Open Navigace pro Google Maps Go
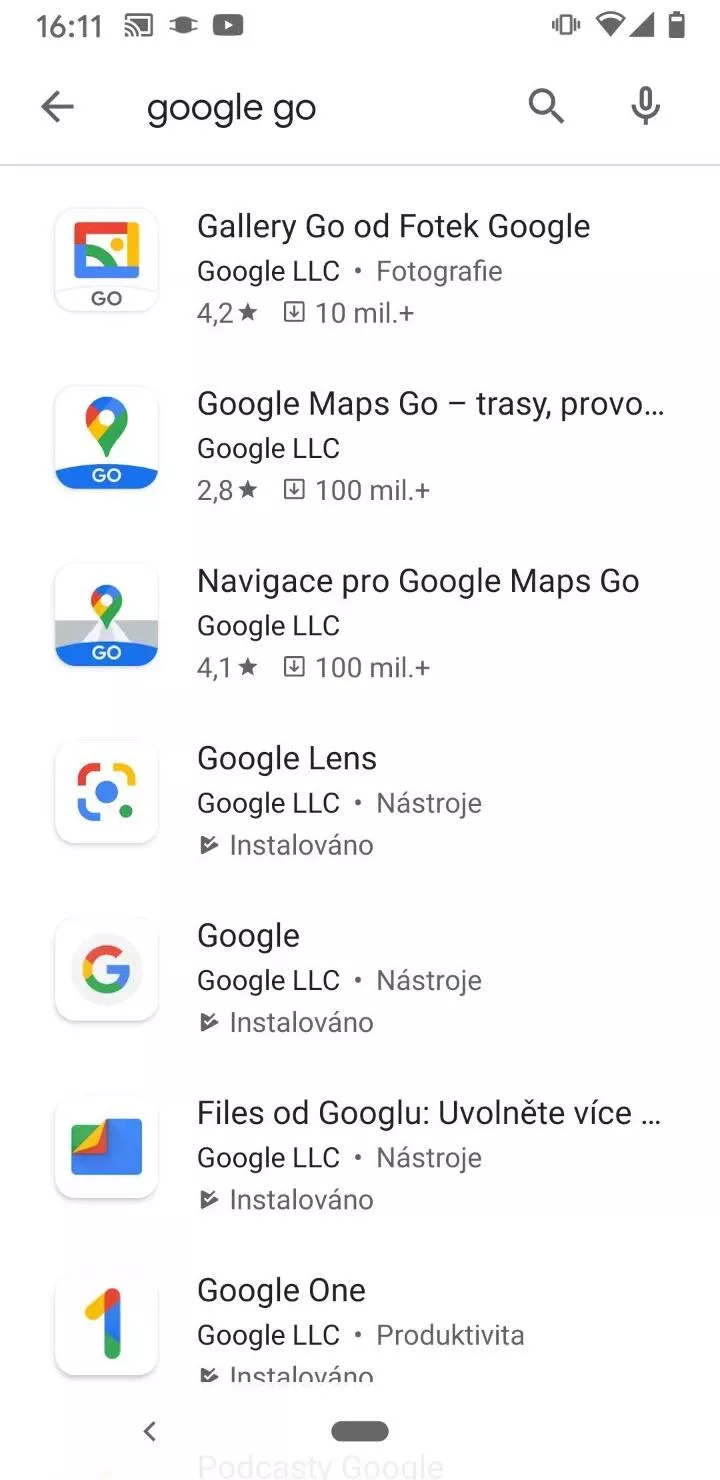 (x=360, y=622)
